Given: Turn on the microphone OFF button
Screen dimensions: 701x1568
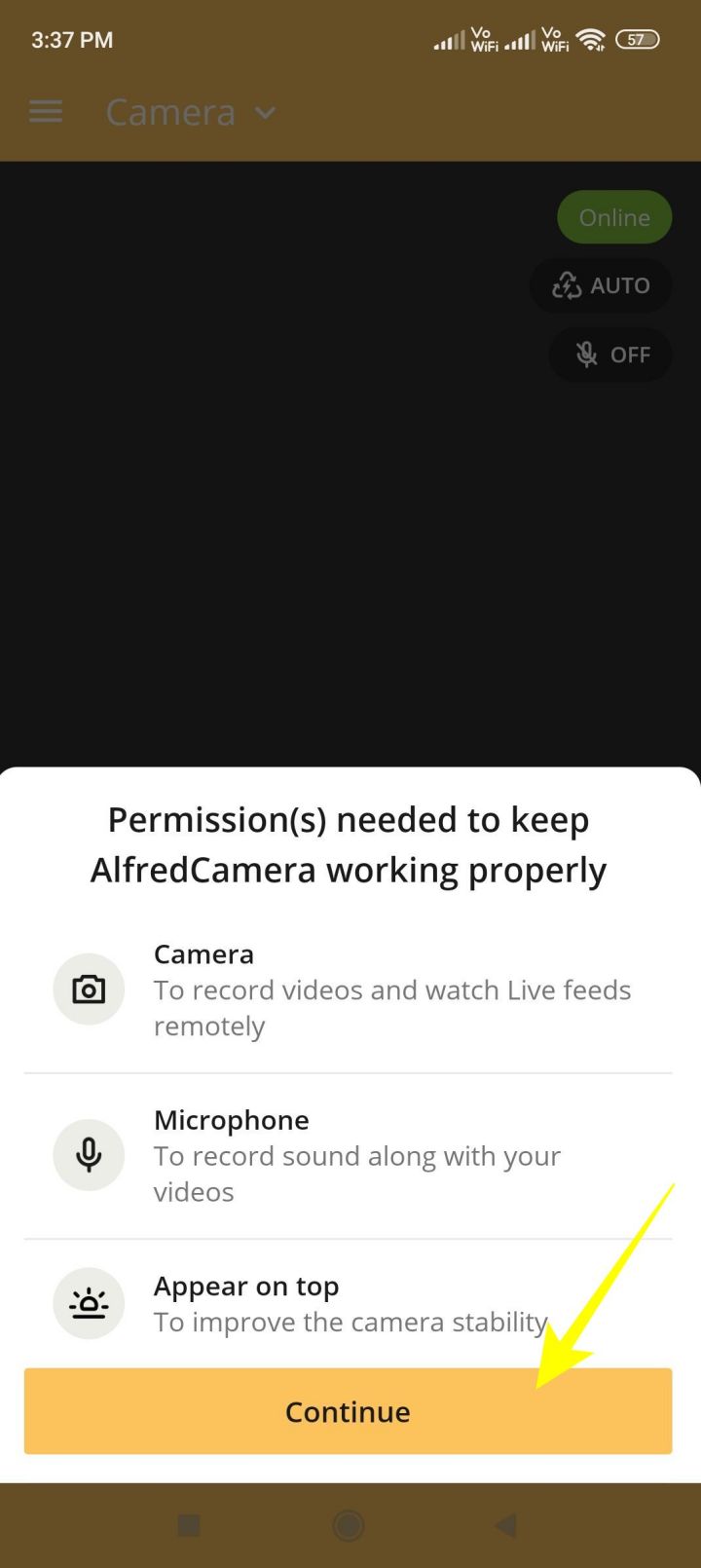Looking at the screenshot, I should tap(610, 355).
